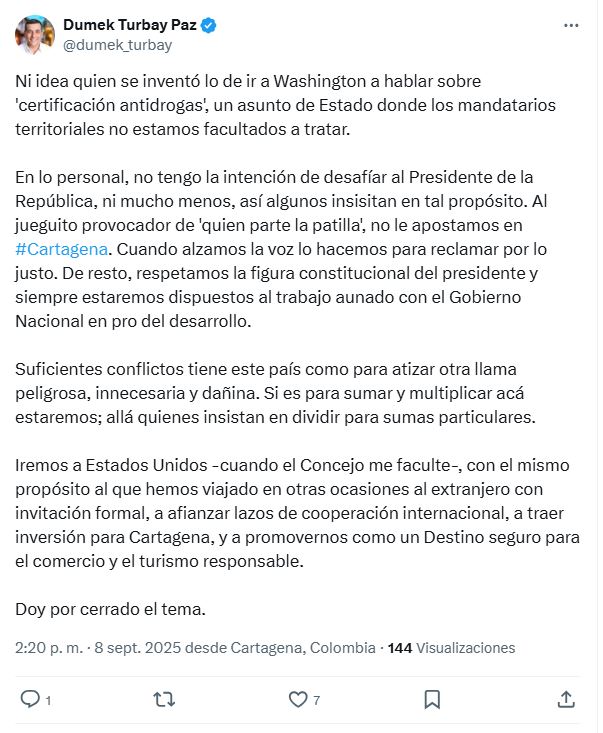
Task: Open the post's three-dot overflow menu
Action: coord(570,25)
